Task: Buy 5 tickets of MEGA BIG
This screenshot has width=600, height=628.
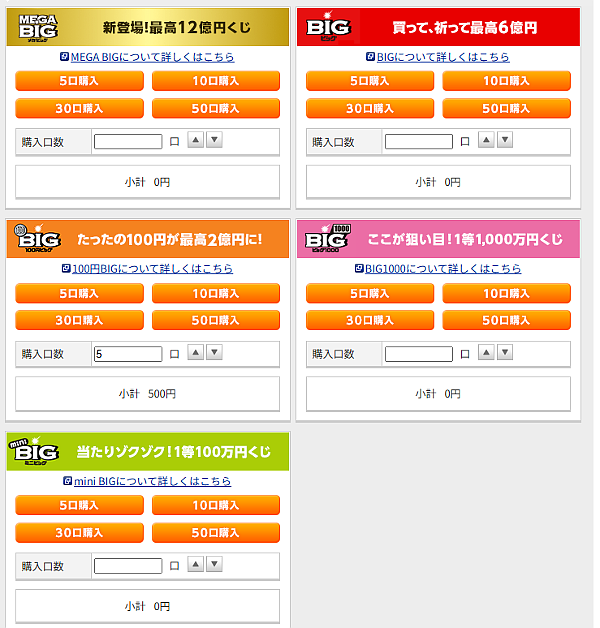Action: [x=79, y=81]
